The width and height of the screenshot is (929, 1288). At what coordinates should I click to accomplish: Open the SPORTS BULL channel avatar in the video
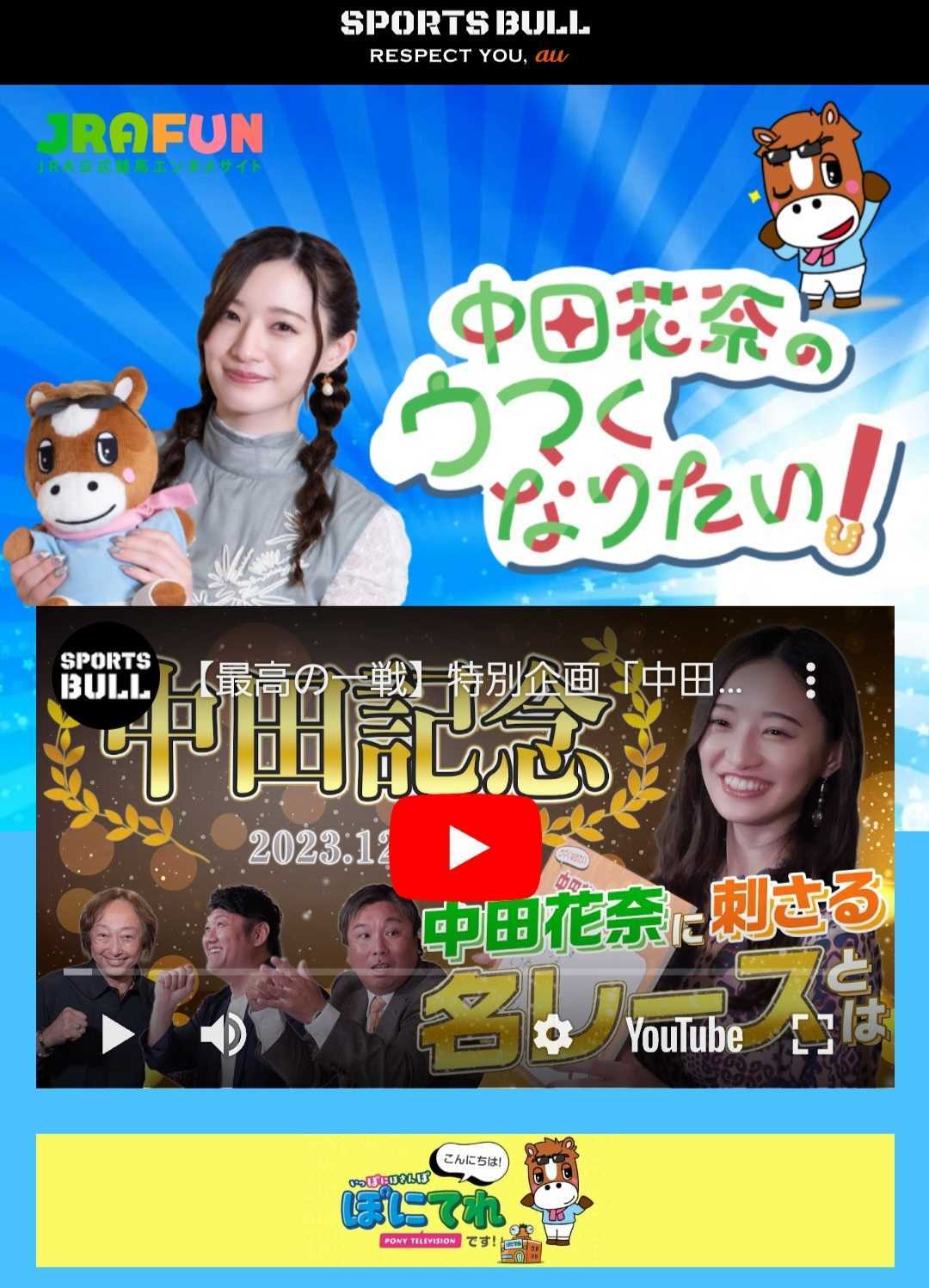105,675
